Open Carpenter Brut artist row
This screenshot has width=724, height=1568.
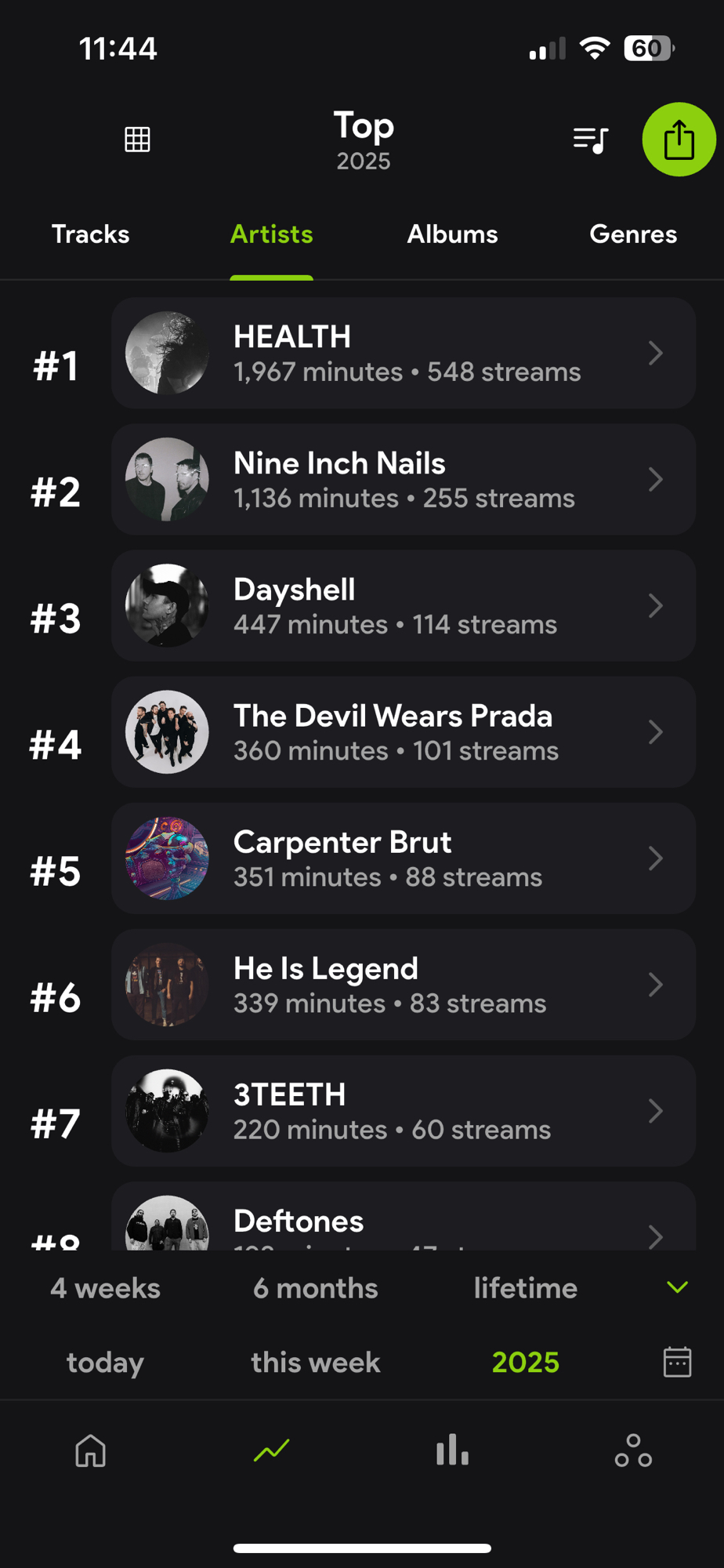403,858
